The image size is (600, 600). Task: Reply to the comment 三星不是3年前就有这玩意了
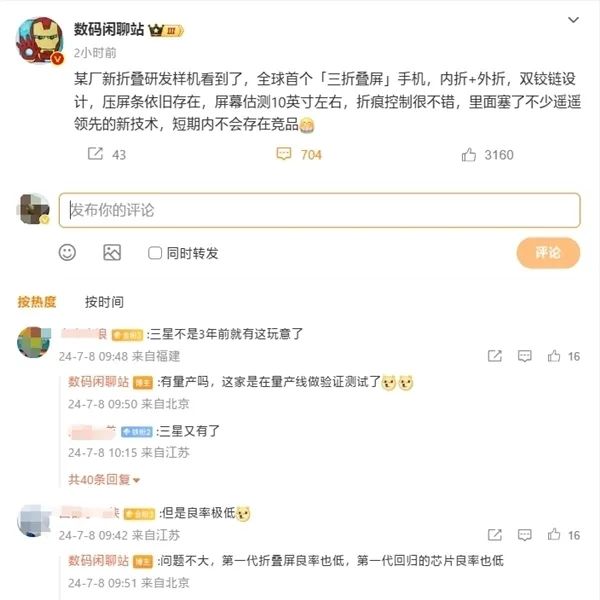coord(523,356)
